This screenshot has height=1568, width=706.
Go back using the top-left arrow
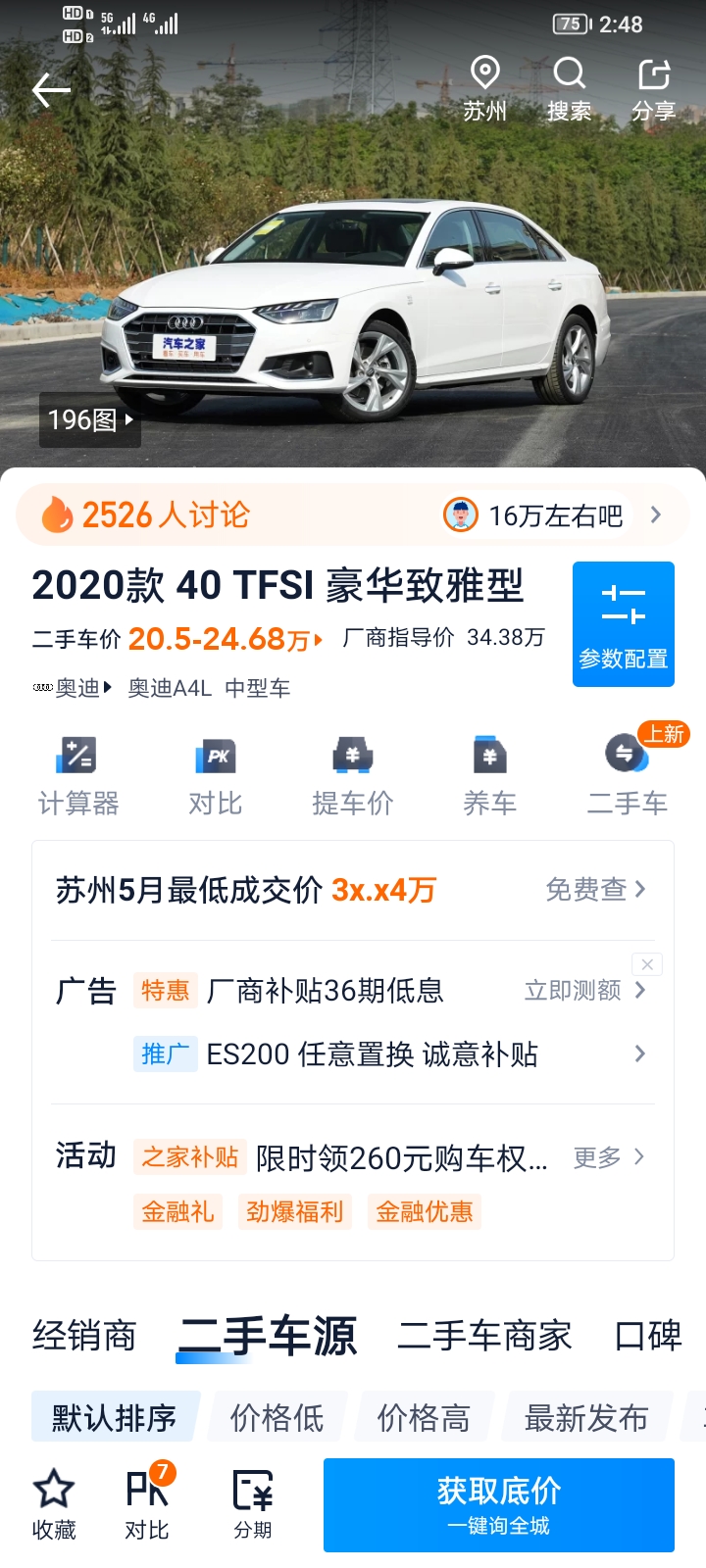(x=51, y=90)
